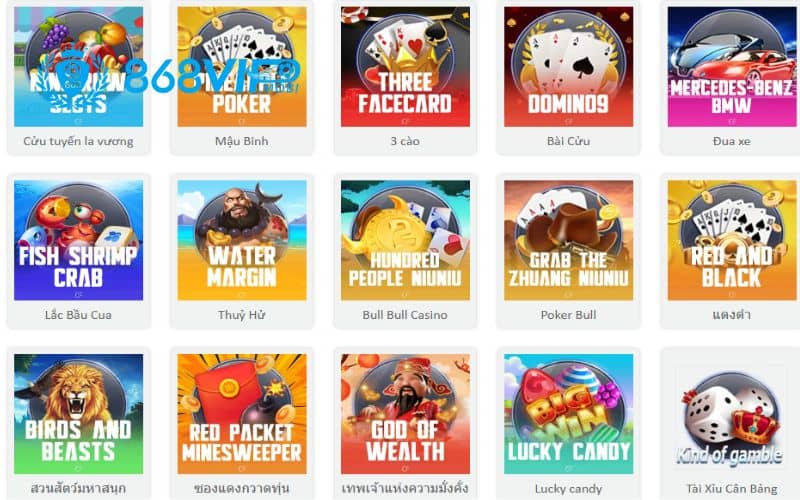Play the God of Wealth game
800x500 pixels.
[405, 413]
